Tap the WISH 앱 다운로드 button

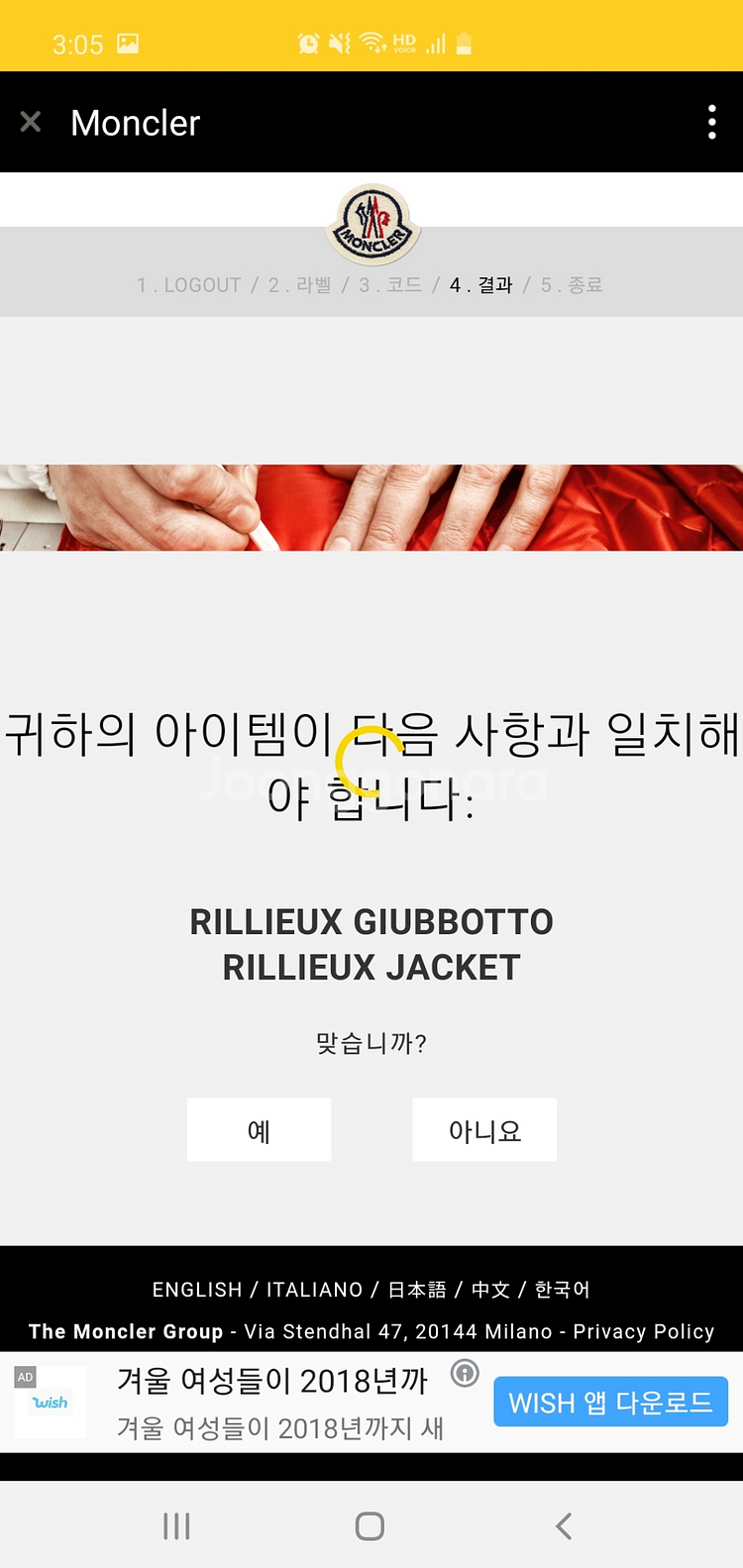tap(610, 1403)
